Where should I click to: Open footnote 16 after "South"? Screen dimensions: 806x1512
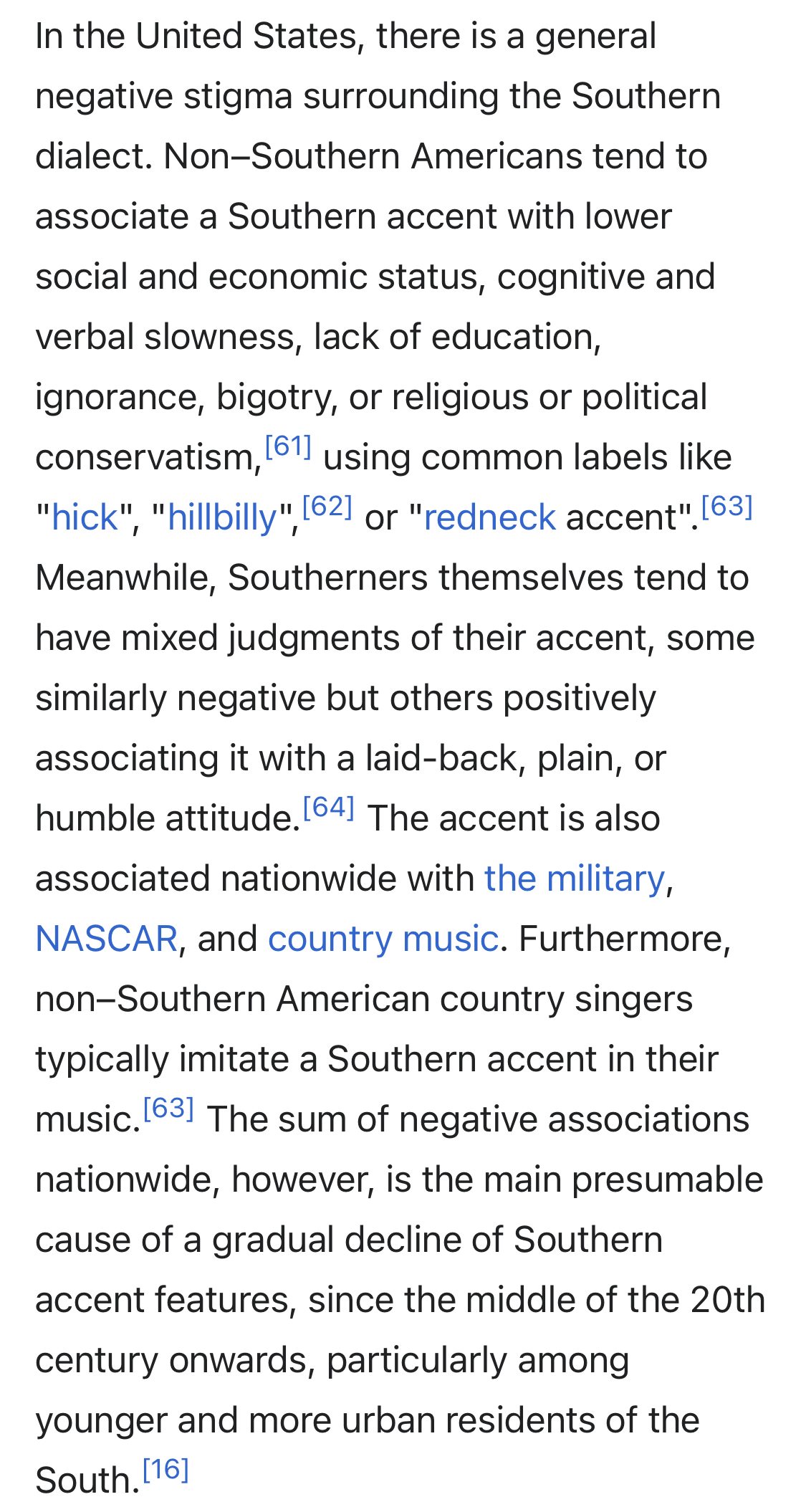tap(165, 1470)
